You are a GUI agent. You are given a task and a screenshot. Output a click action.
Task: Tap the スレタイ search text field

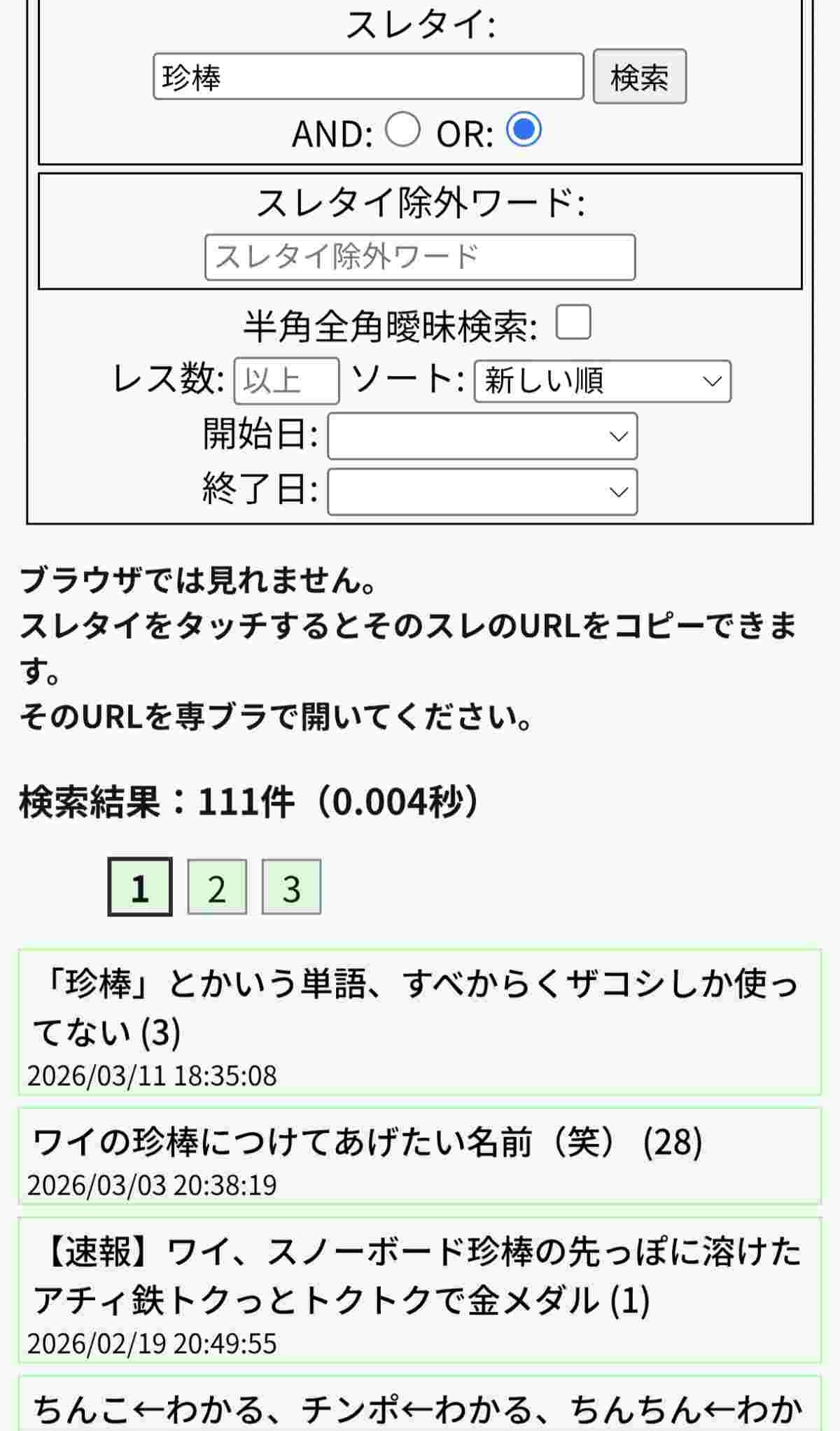coord(368,76)
